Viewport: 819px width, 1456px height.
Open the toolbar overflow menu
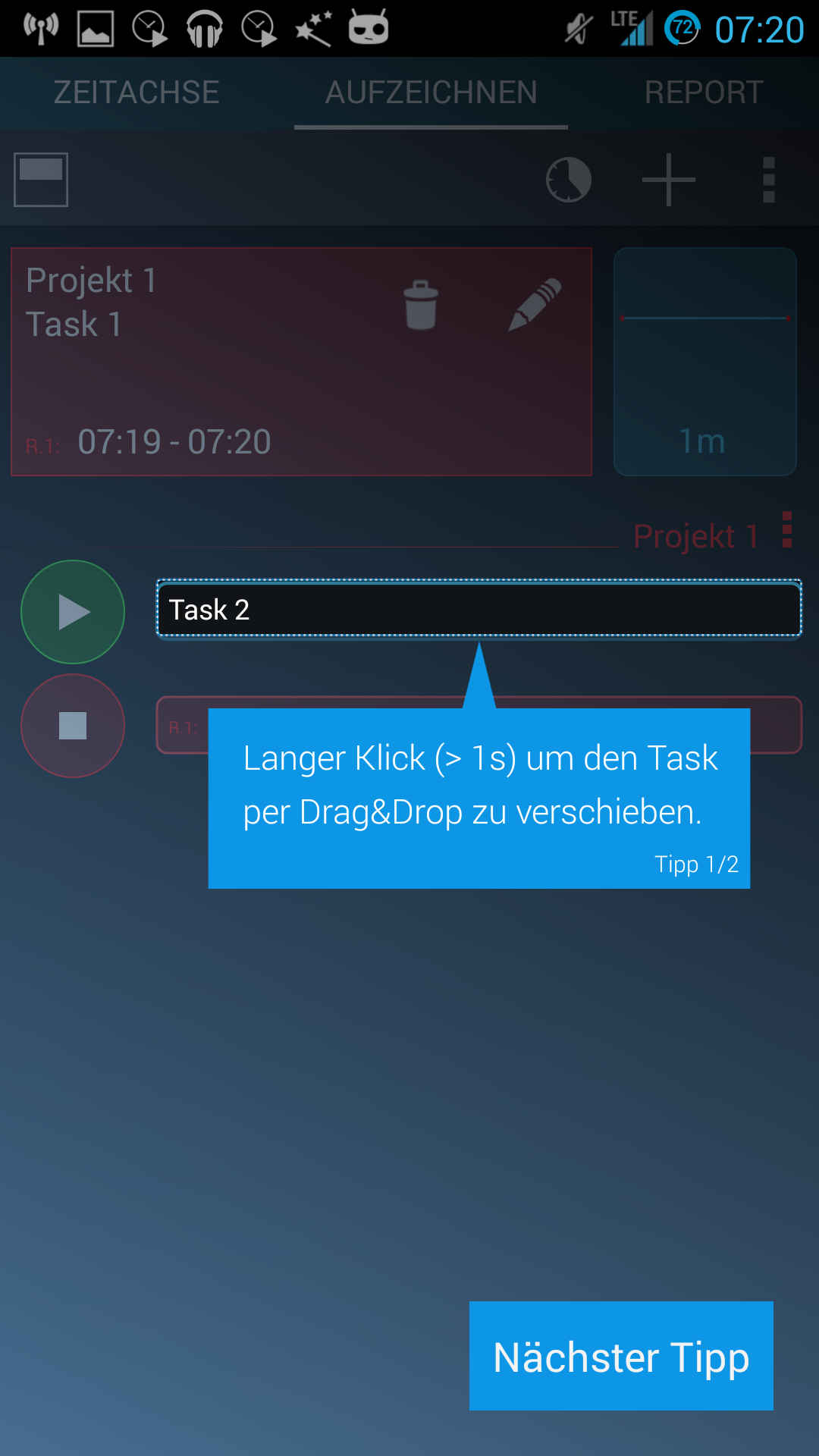768,180
